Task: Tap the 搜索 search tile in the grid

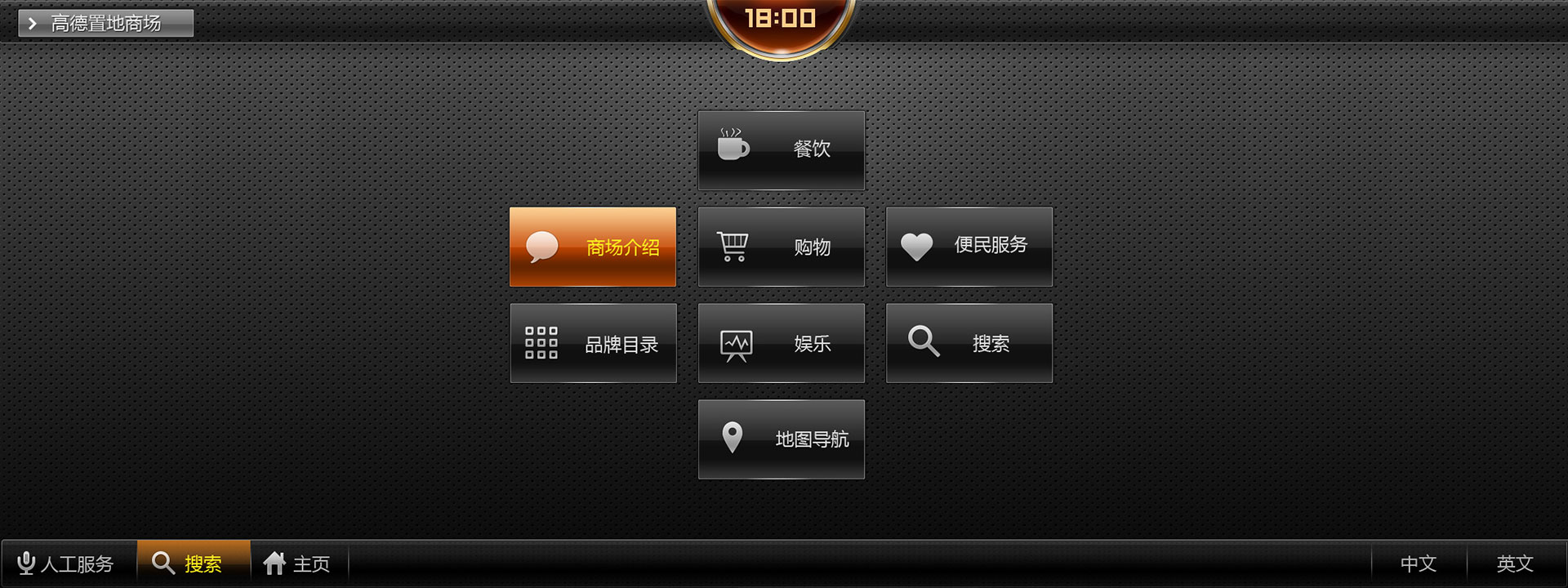Action: pyautogui.click(x=969, y=343)
